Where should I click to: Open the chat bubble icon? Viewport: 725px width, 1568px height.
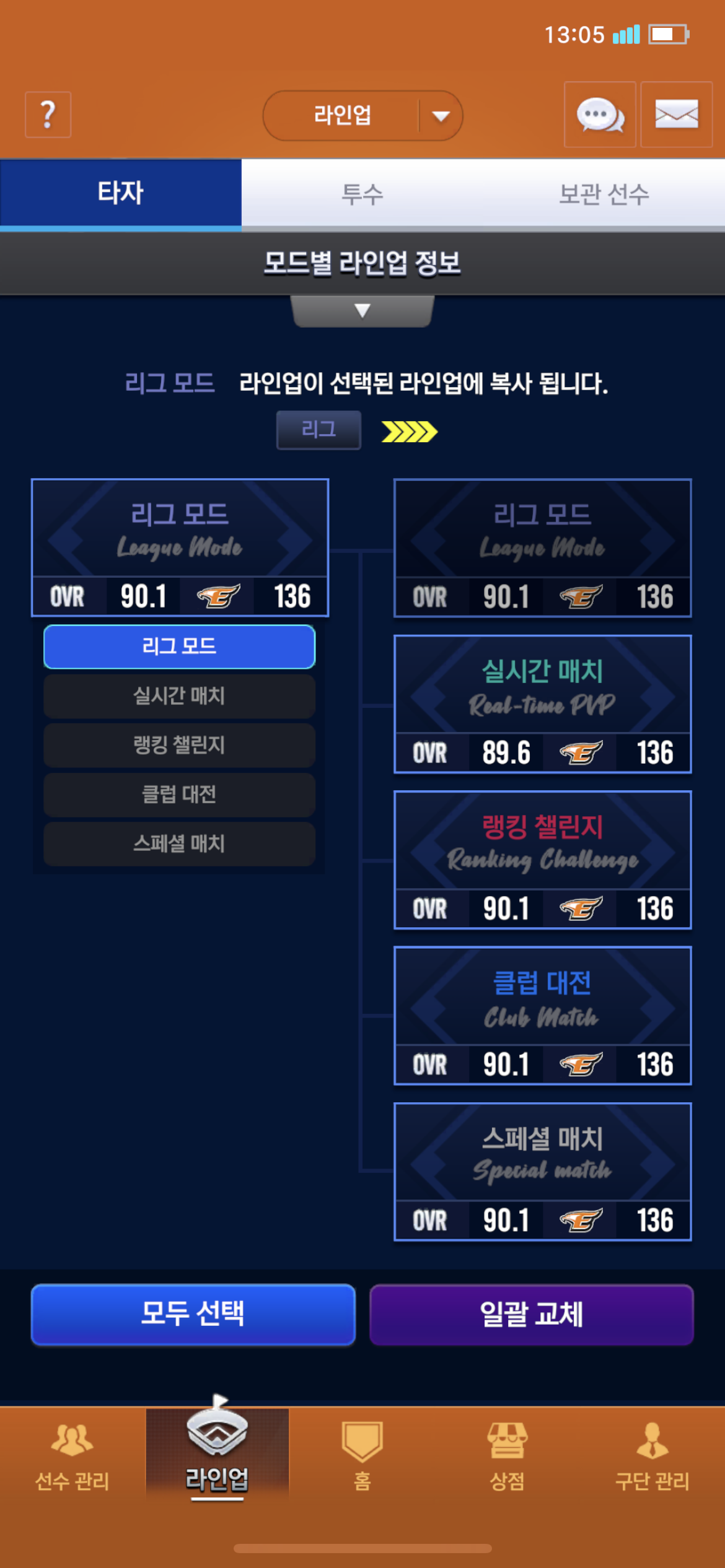pos(600,115)
